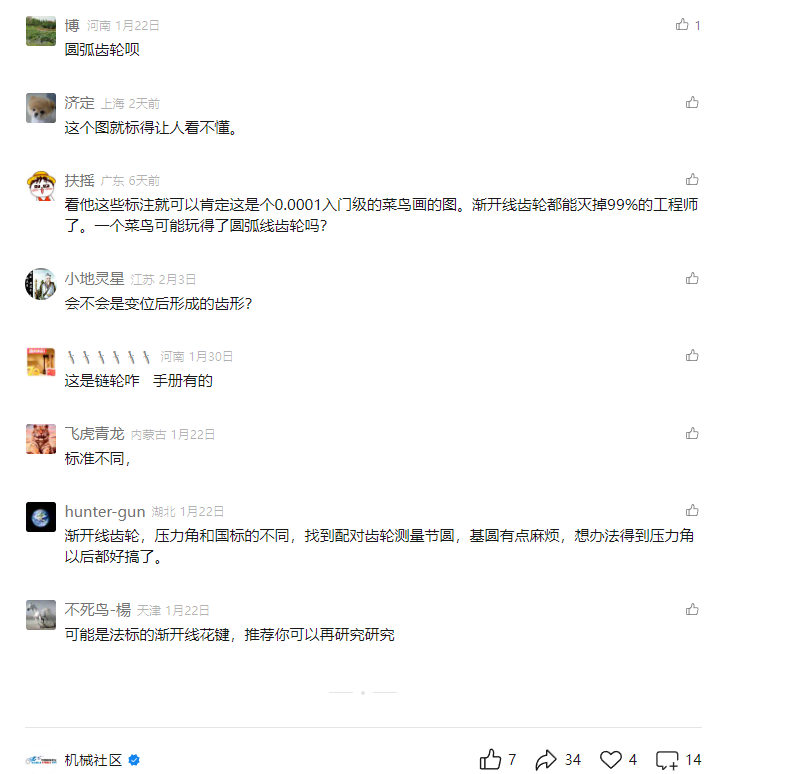View 小地灵星's profile picture
Image resolution: width=797 pixels, height=774 pixels.
tap(41, 284)
